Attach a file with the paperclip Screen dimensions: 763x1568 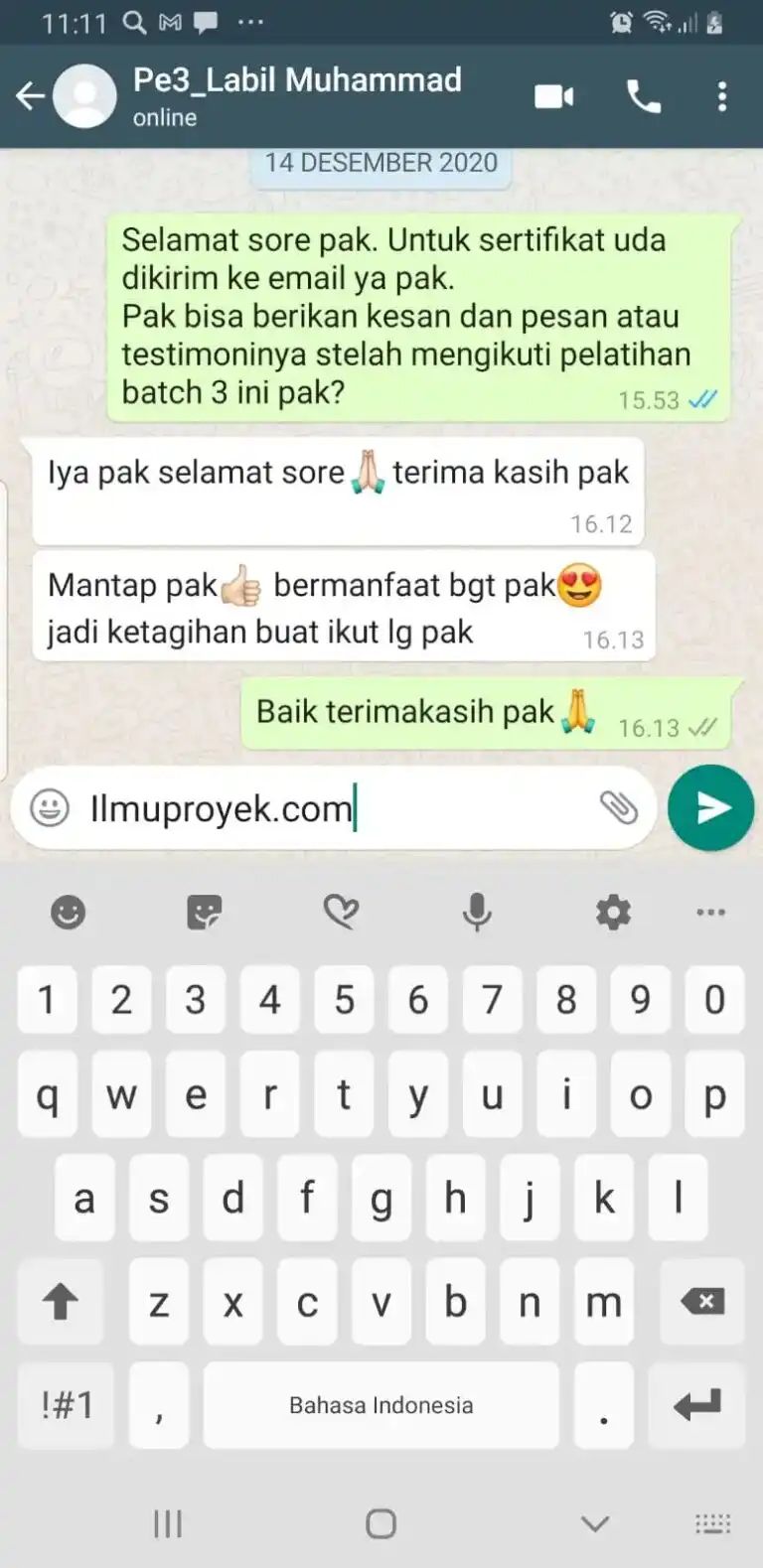(618, 807)
